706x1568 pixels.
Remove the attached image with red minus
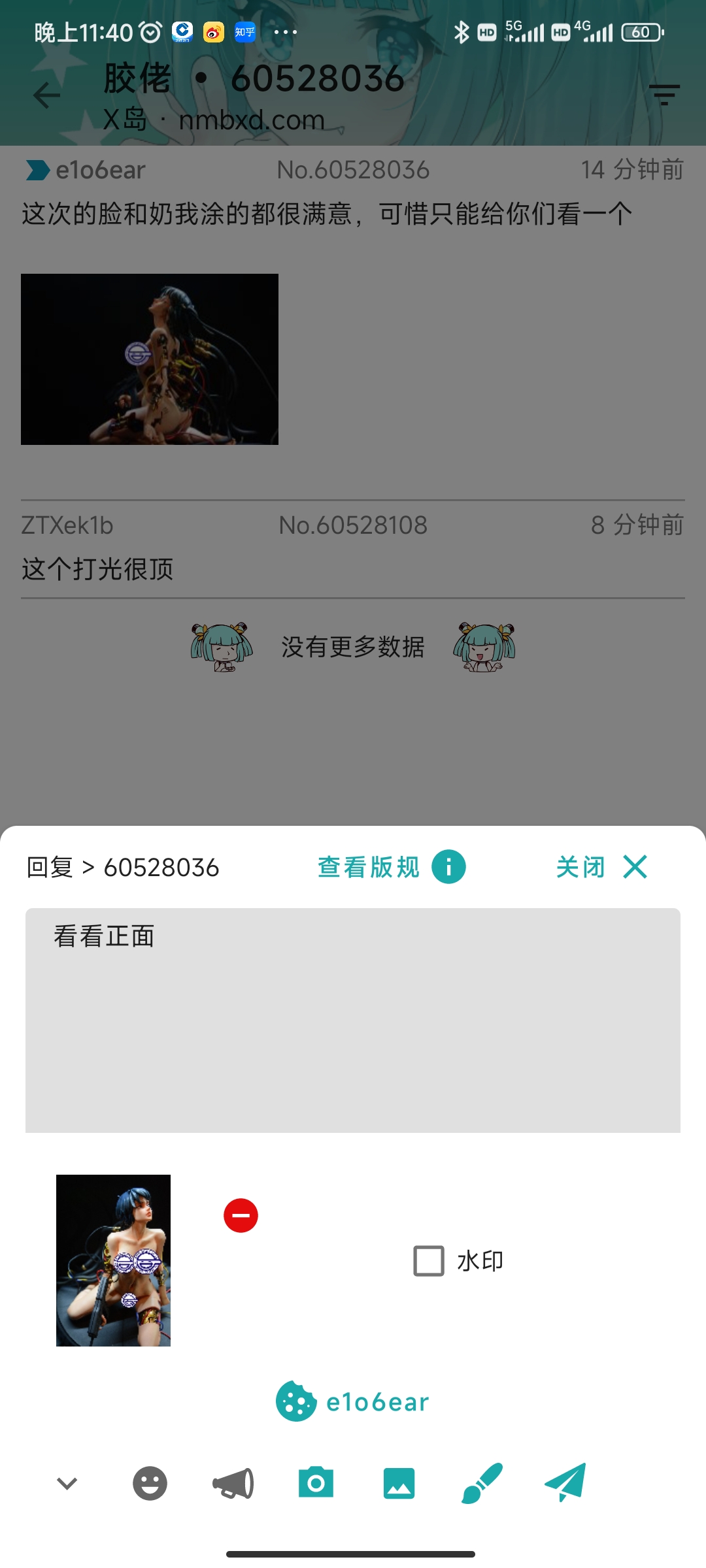coord(241,1215)
